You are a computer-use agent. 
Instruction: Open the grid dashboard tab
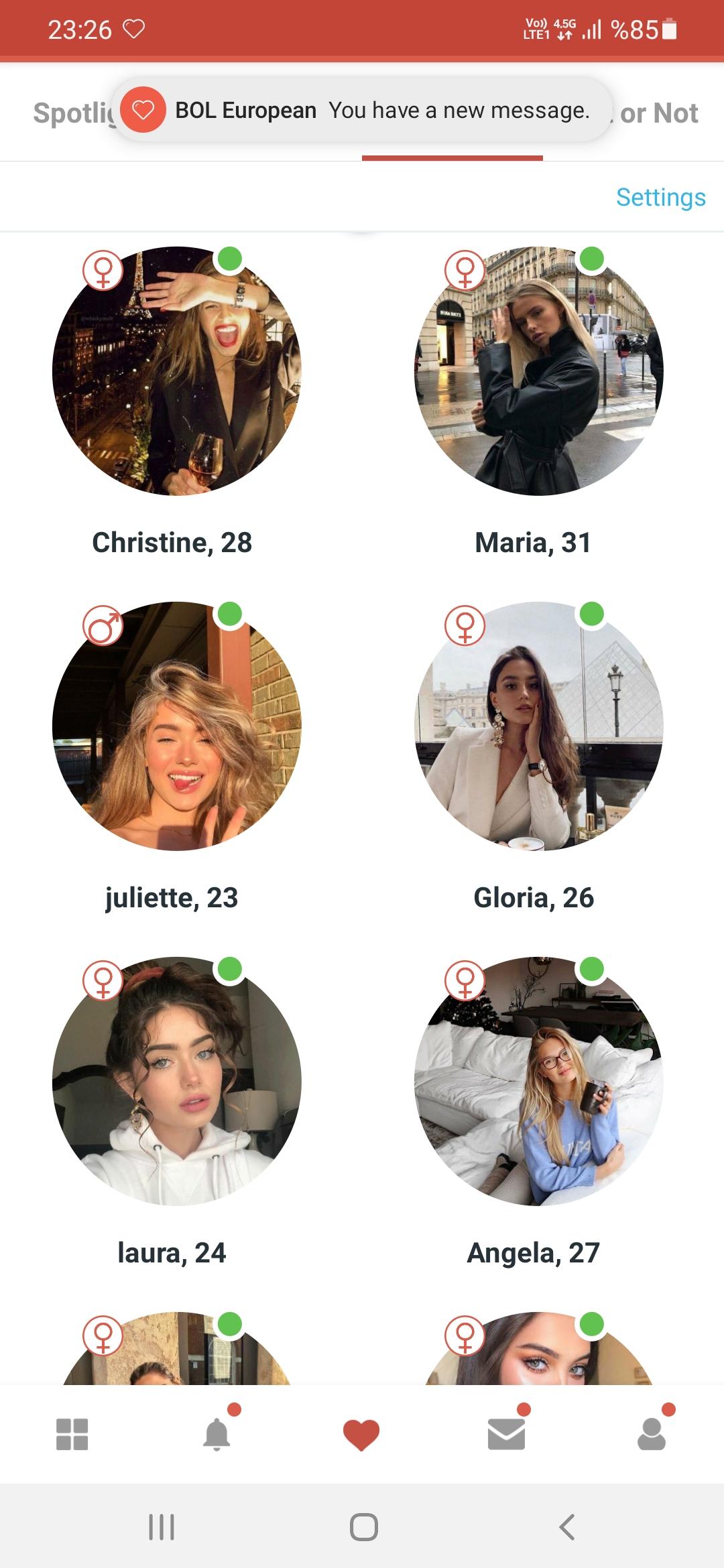click(x=72, y=1435)
